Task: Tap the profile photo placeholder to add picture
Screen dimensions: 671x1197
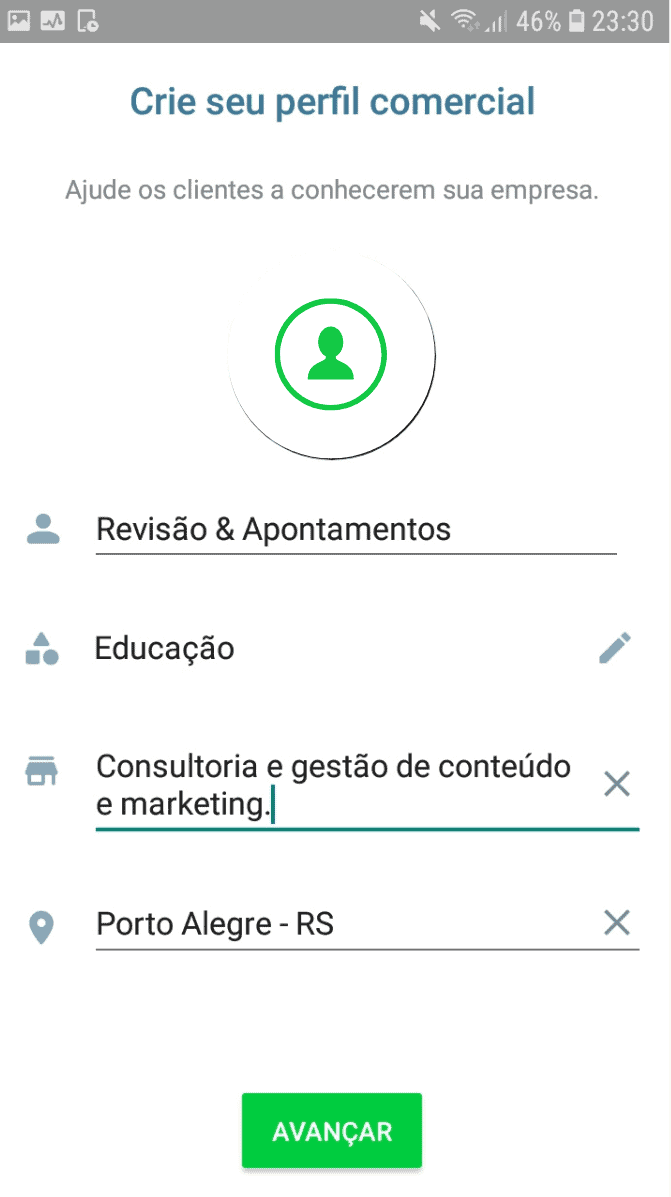Action: (x=331, y=355)
